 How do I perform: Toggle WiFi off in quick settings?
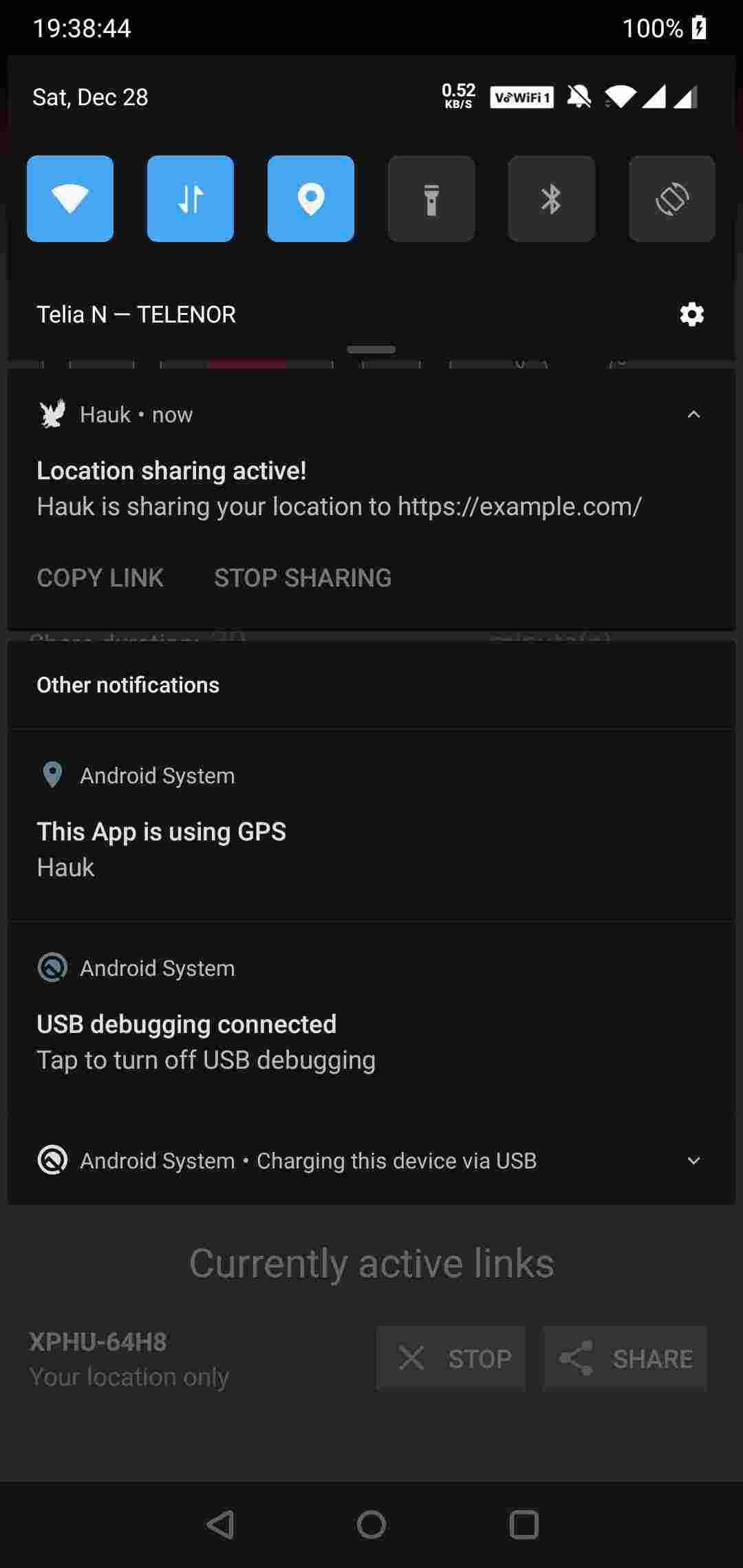(x=70, y=198)
